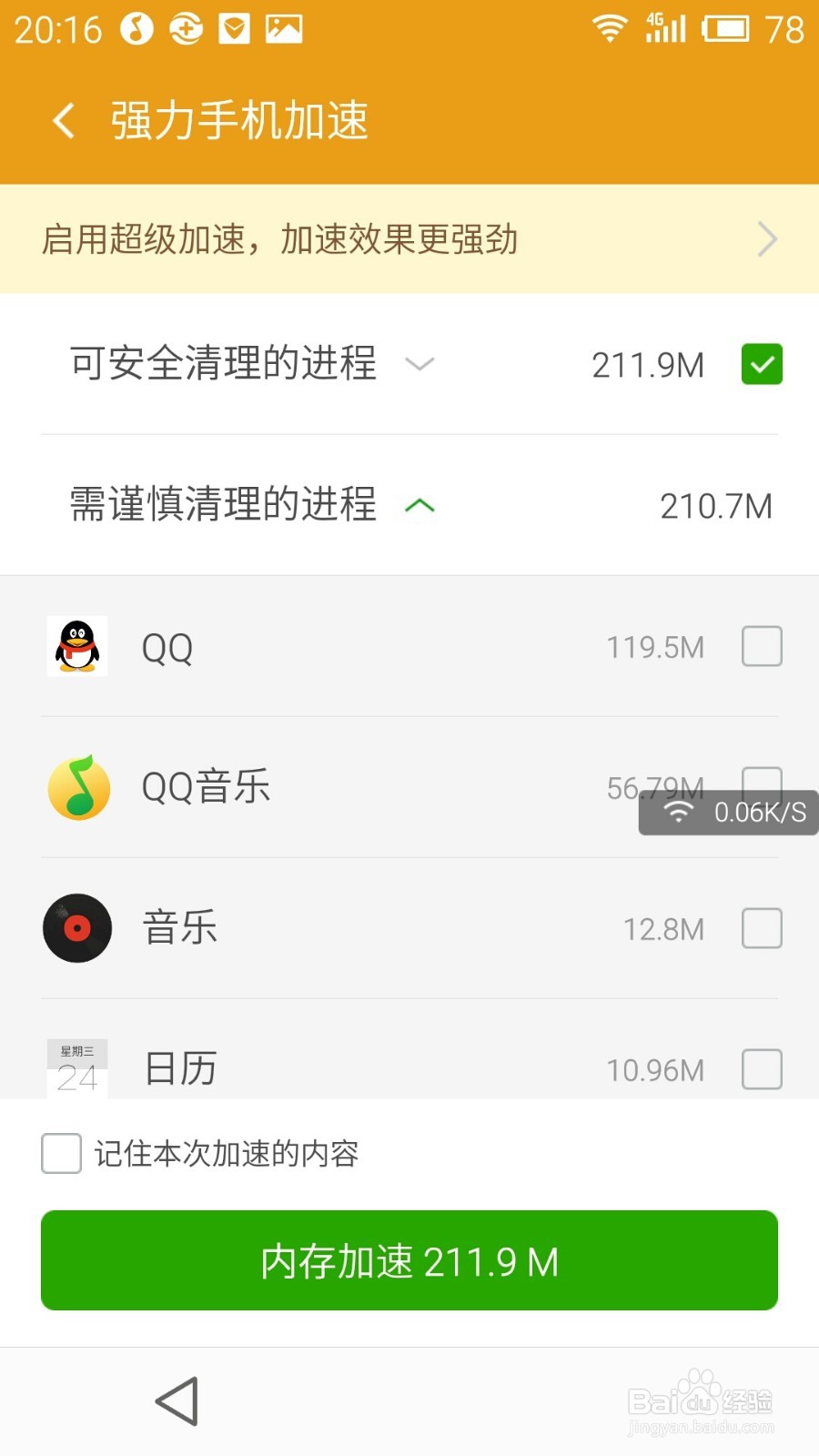
Task: Check the checkbox next to QQ
Action: [x=761, y=646]
